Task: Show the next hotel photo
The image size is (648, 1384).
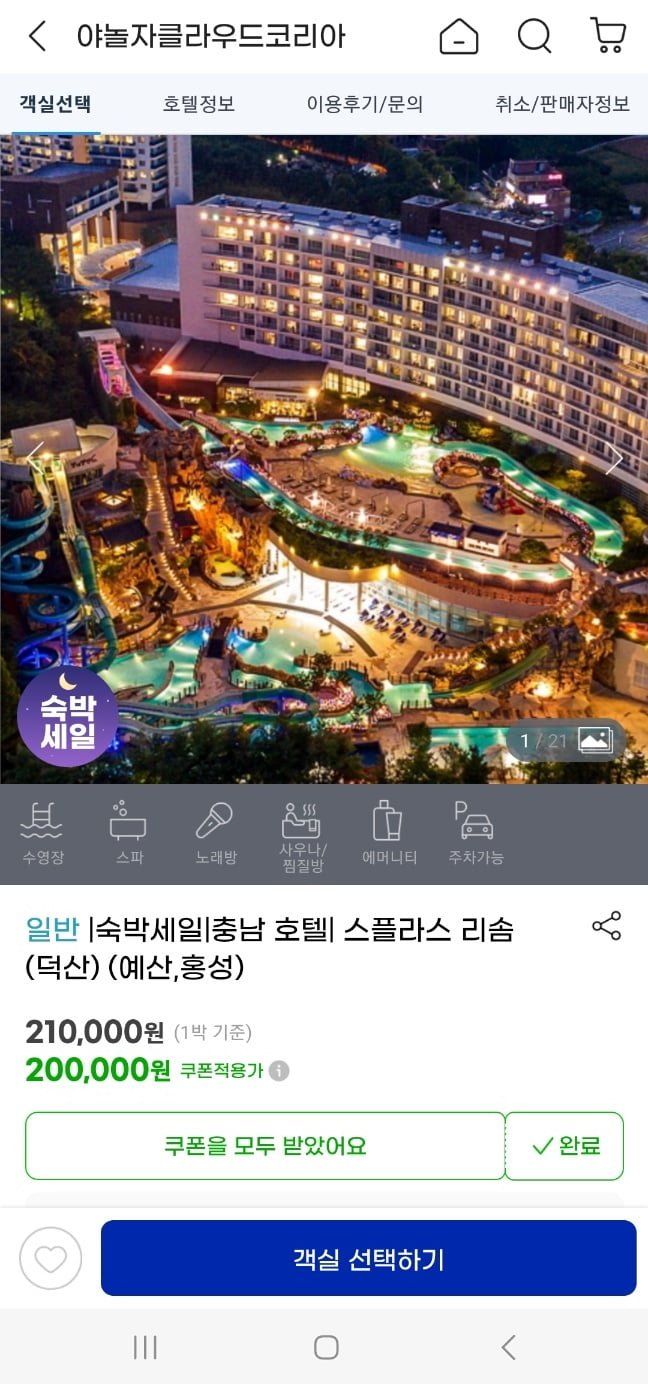Action: (x=614, y=459)
